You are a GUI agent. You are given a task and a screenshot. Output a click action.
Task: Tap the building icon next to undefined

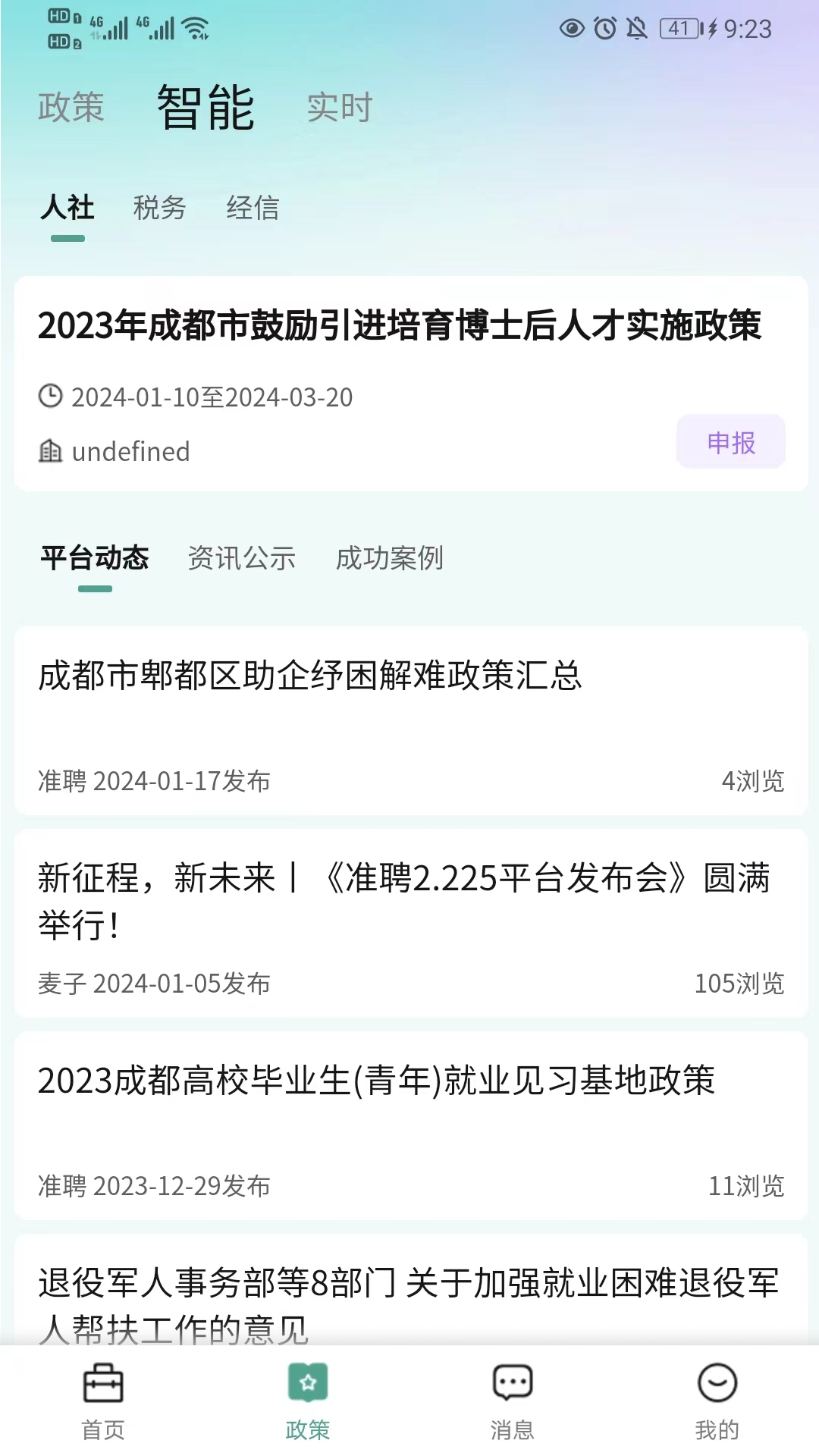pyautogui.click(x=50, y=451)
